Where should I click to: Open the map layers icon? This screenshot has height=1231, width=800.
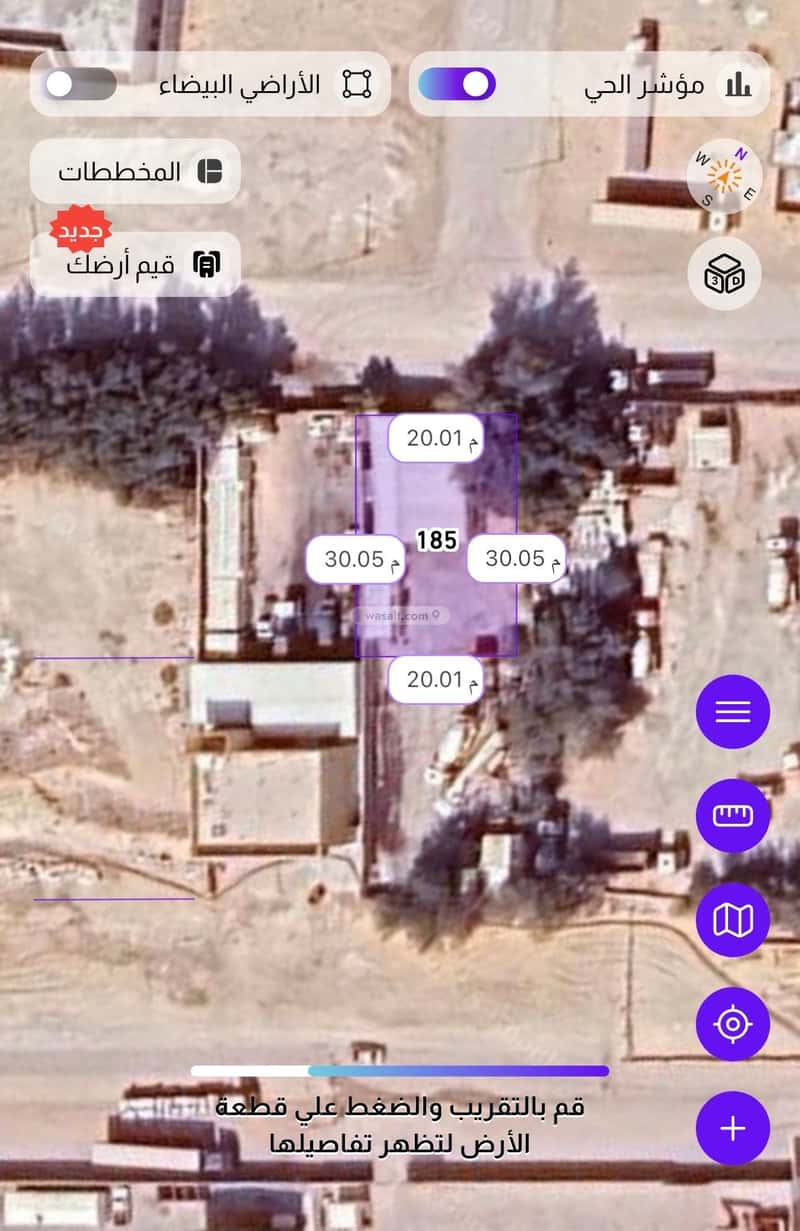pyautogui.click(x=733, y=919)
